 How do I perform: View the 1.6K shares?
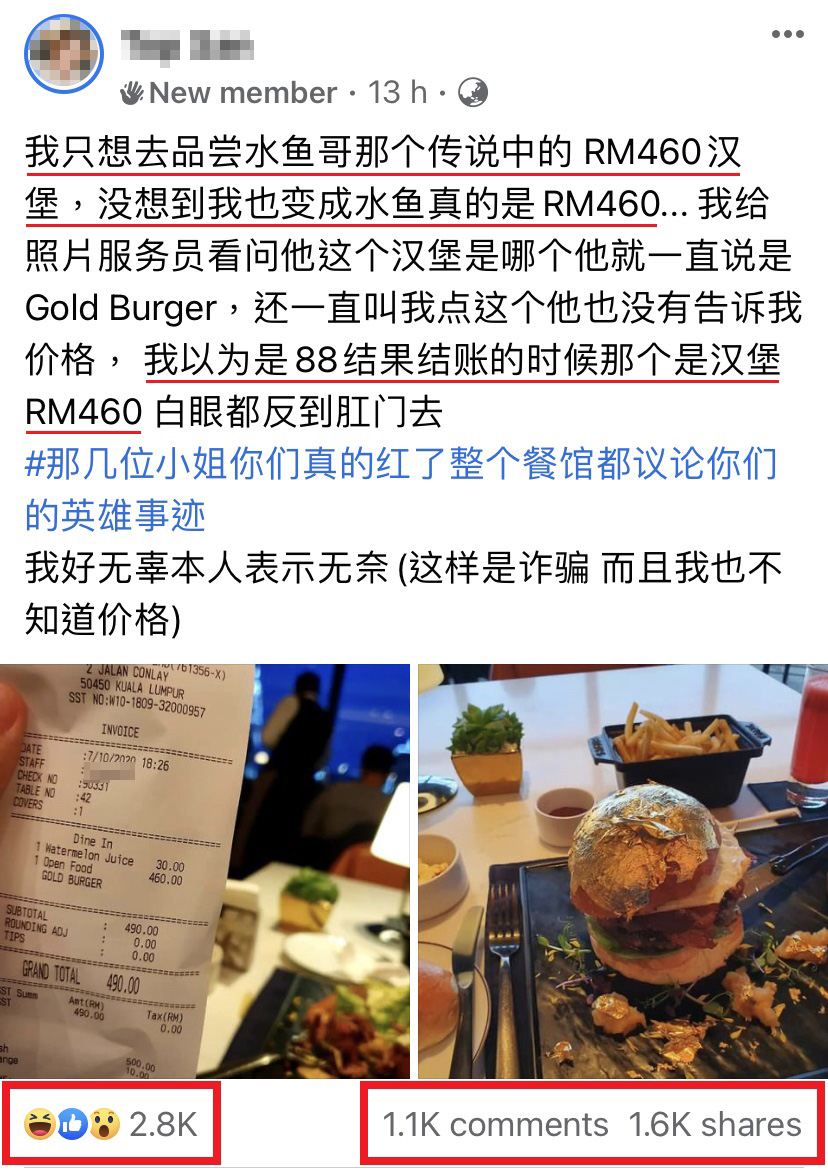click(715, 1123)
